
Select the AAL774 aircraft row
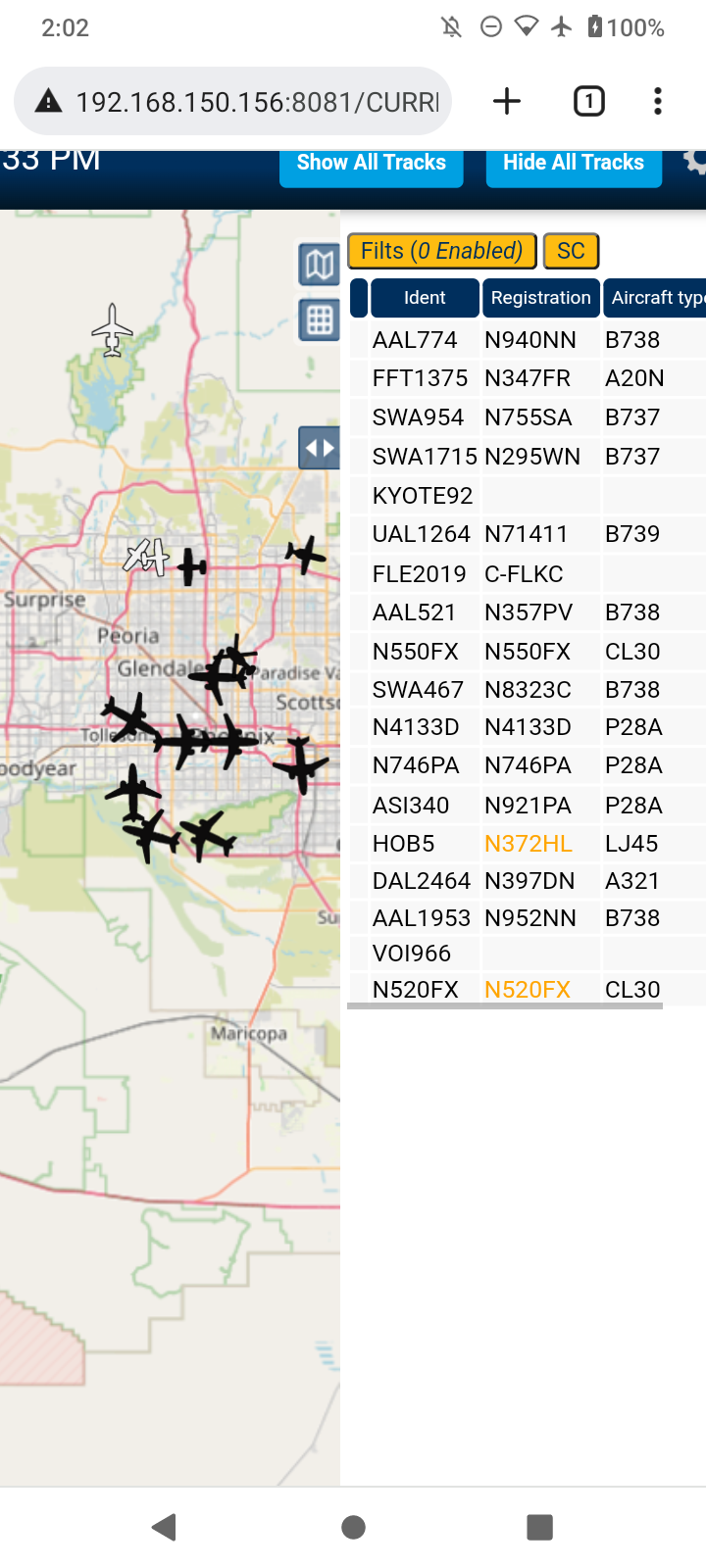(x=528, y=340)
